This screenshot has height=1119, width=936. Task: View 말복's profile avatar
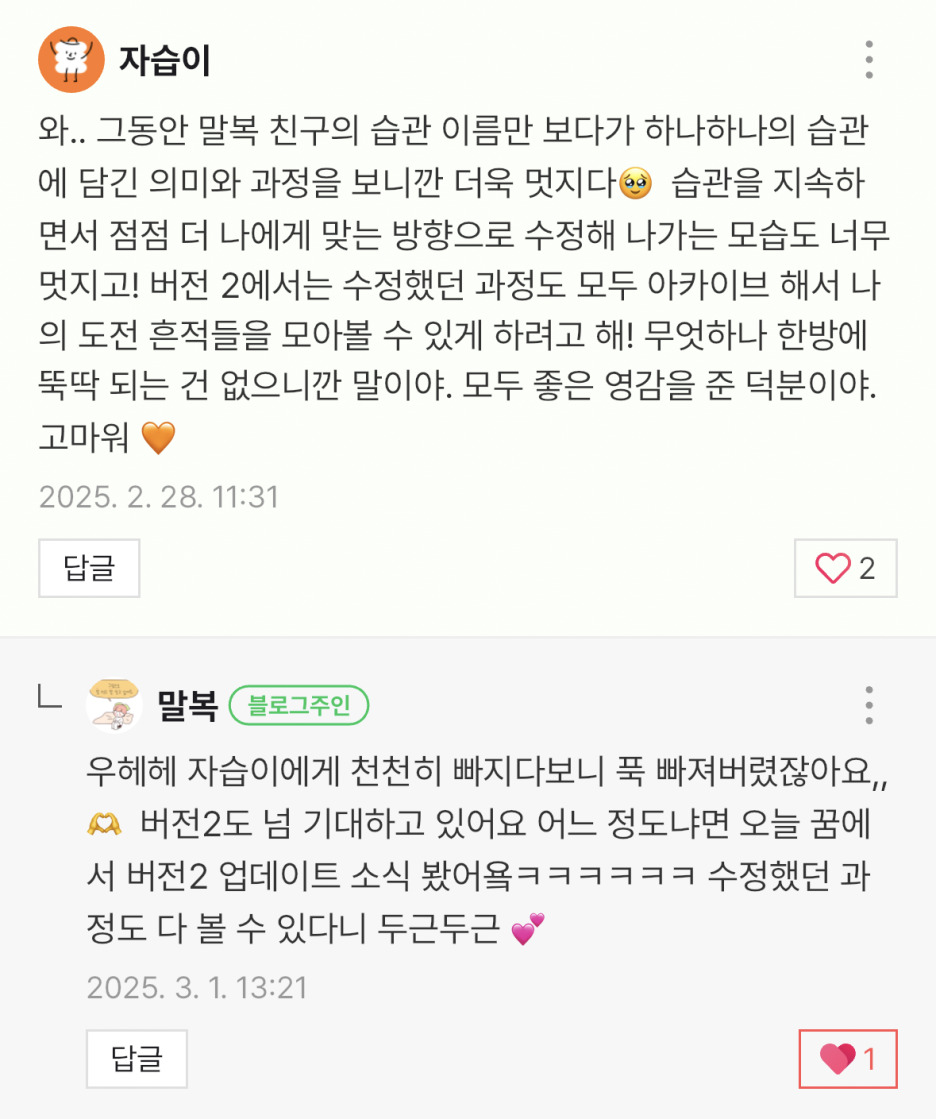point(114,705)
